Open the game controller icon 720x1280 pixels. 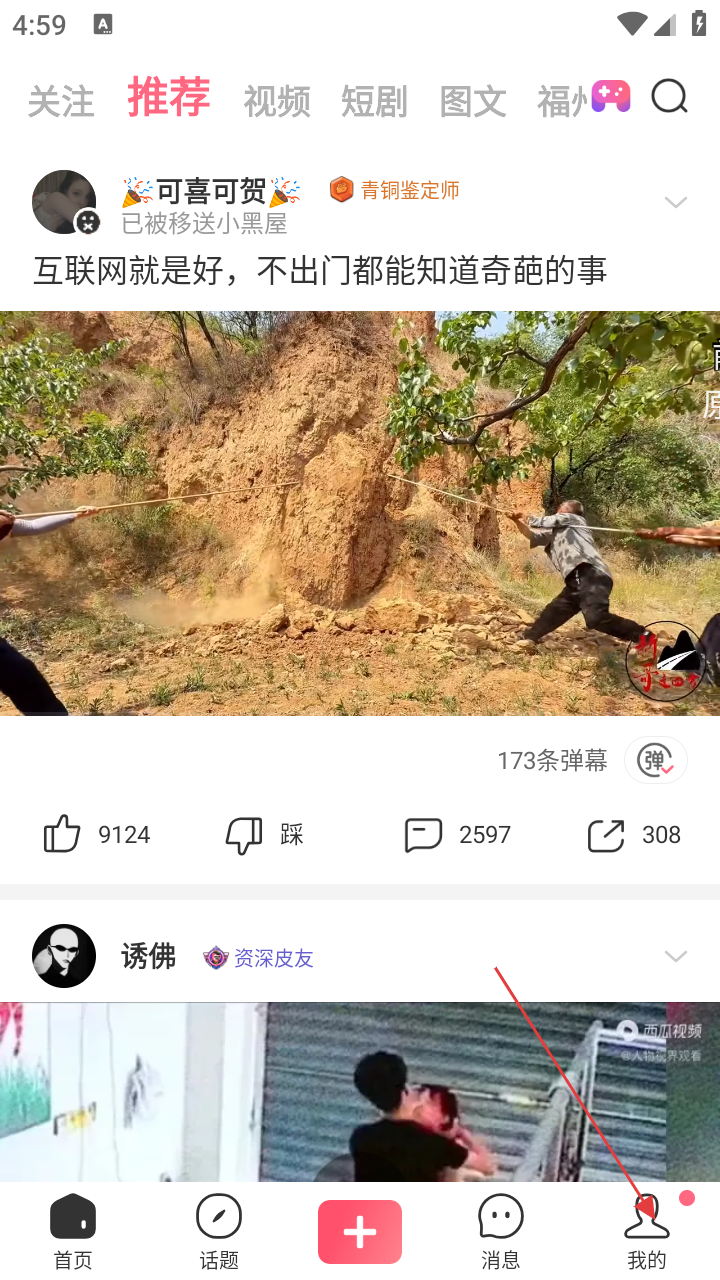[610, 97]
